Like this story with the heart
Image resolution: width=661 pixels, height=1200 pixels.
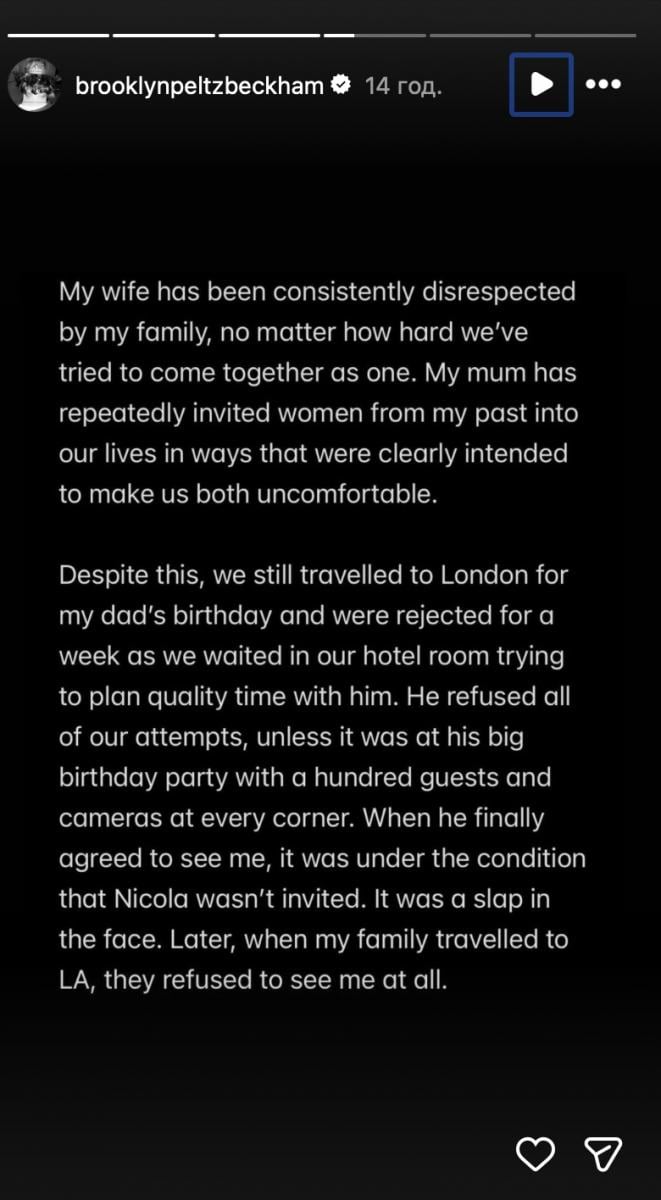tap(536, 1154)
